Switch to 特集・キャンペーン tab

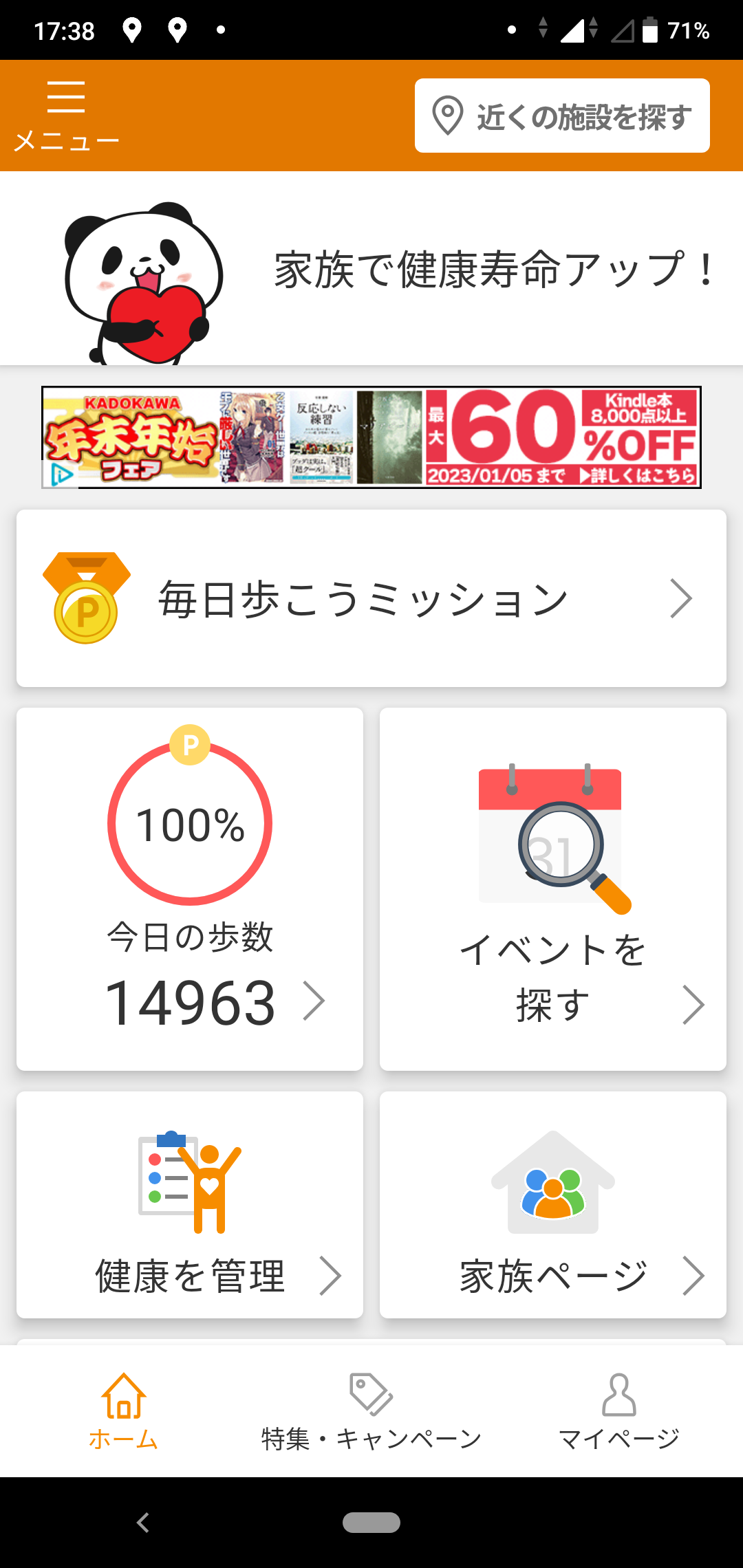point(371,1411)
